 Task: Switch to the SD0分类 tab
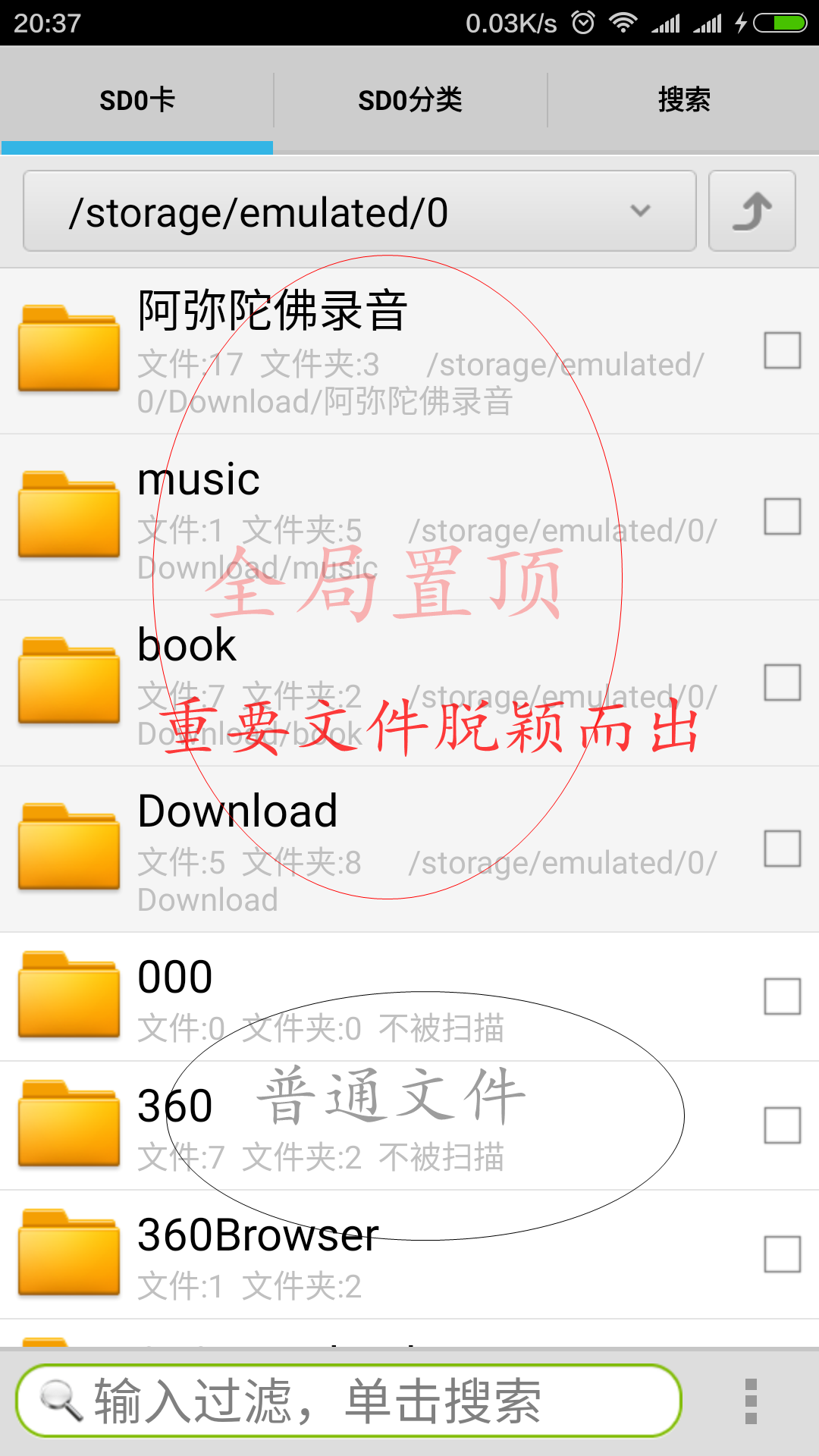coord(409,100)
